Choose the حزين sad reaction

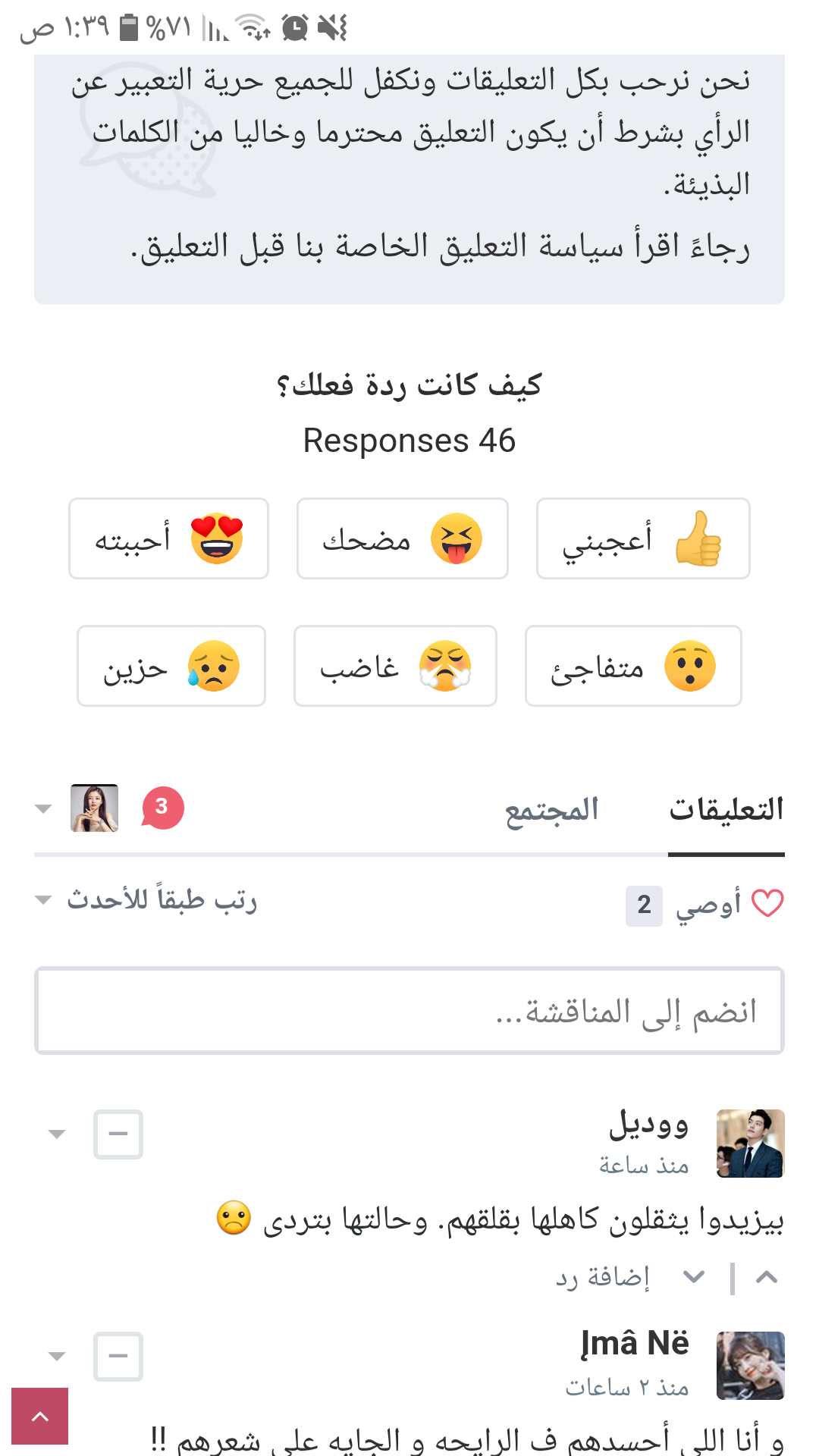[x=171, y=666]
